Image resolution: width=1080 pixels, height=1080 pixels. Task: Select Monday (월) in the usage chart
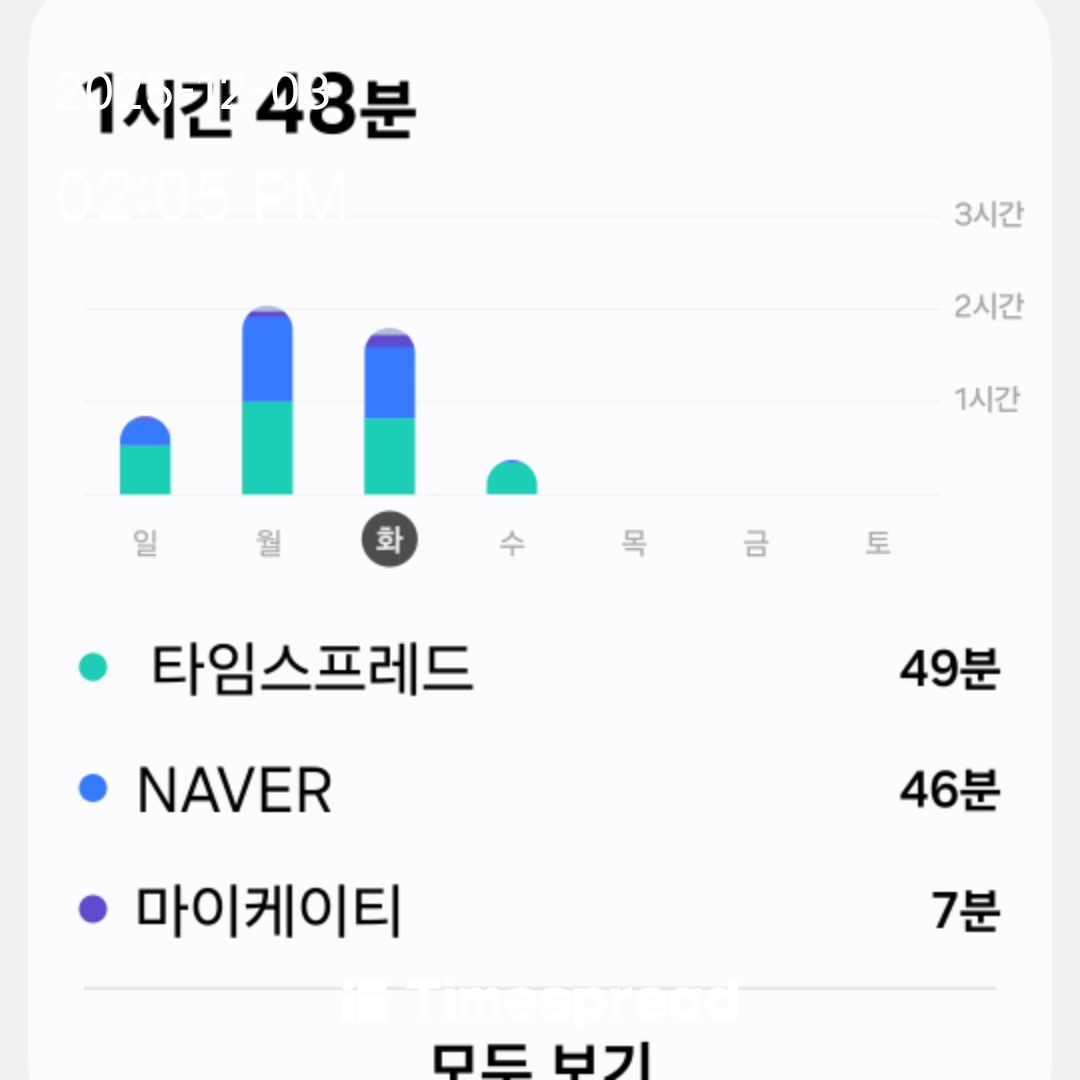tap(268, 542)
